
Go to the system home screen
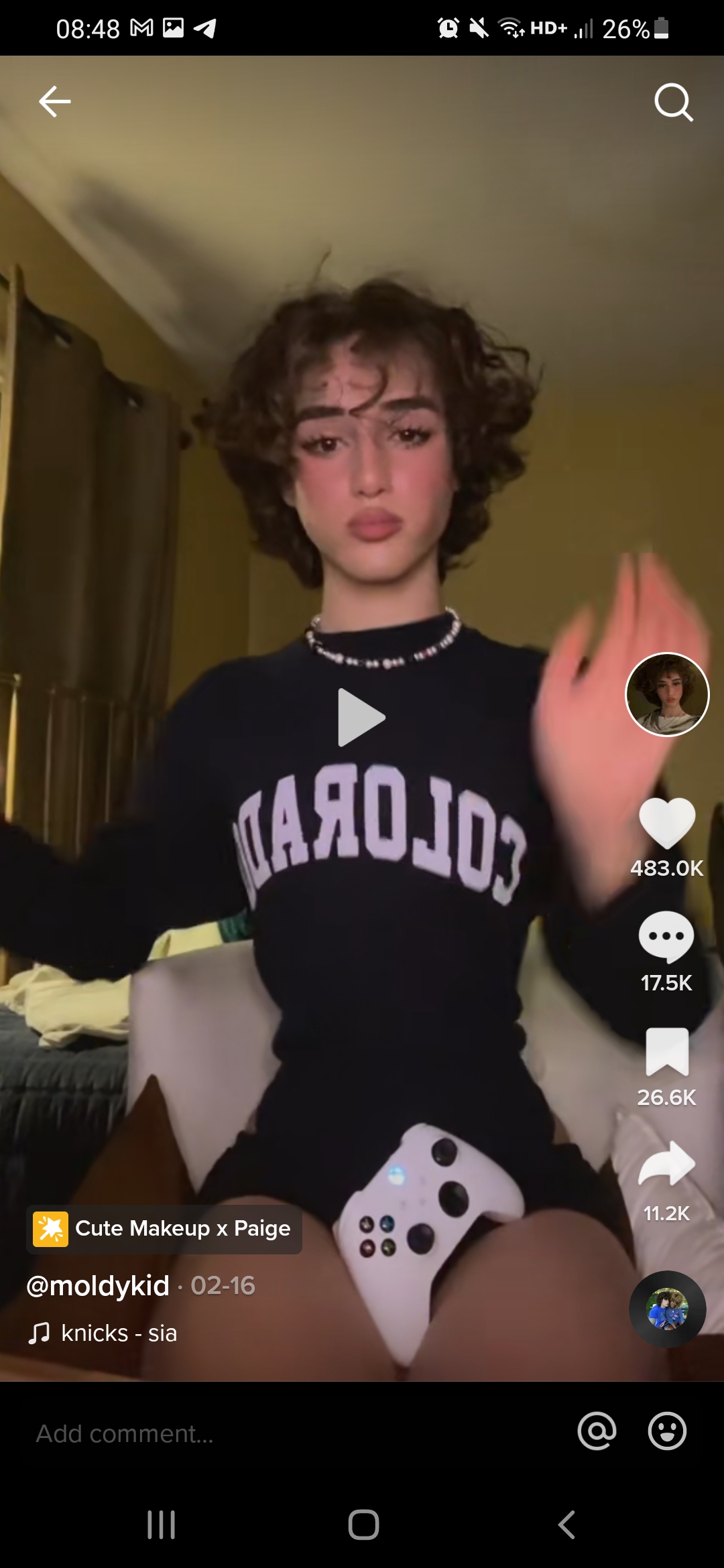pos(363,1524)
